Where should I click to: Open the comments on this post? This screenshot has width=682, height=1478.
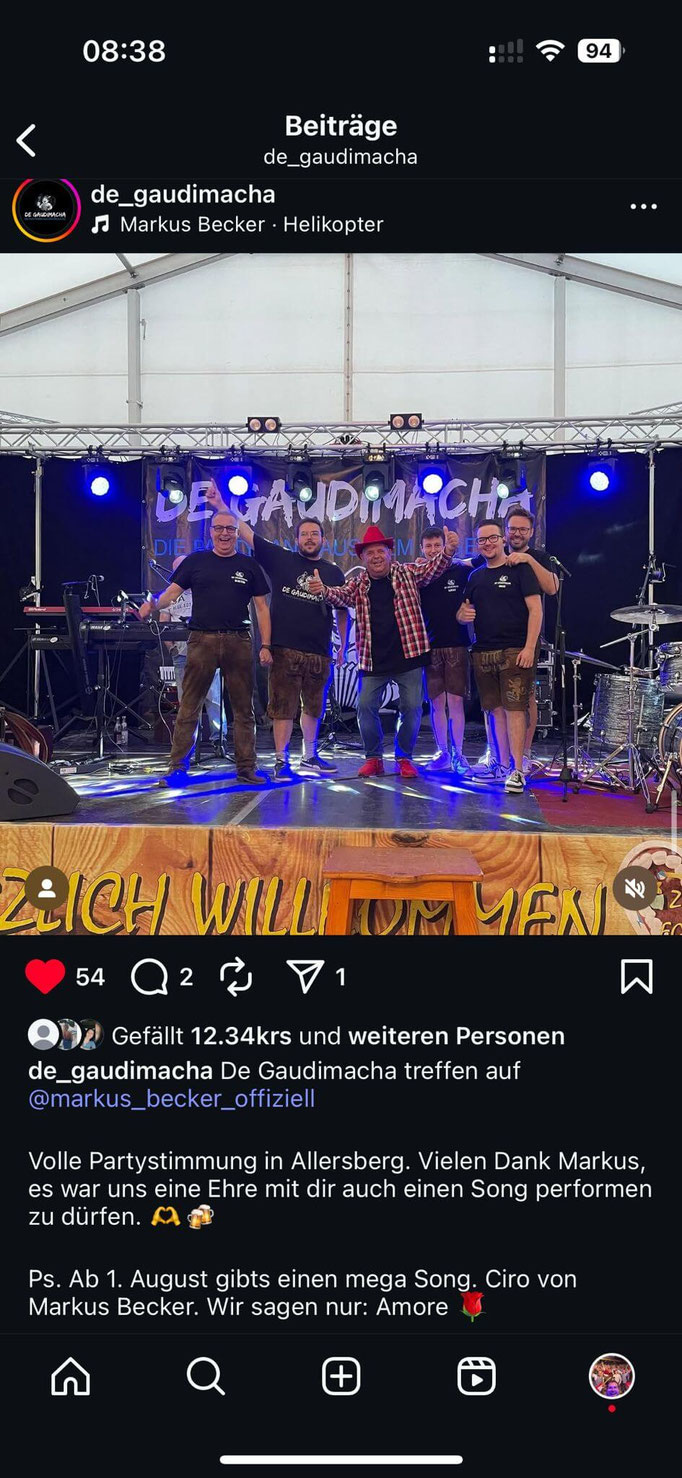coord(149,977)
